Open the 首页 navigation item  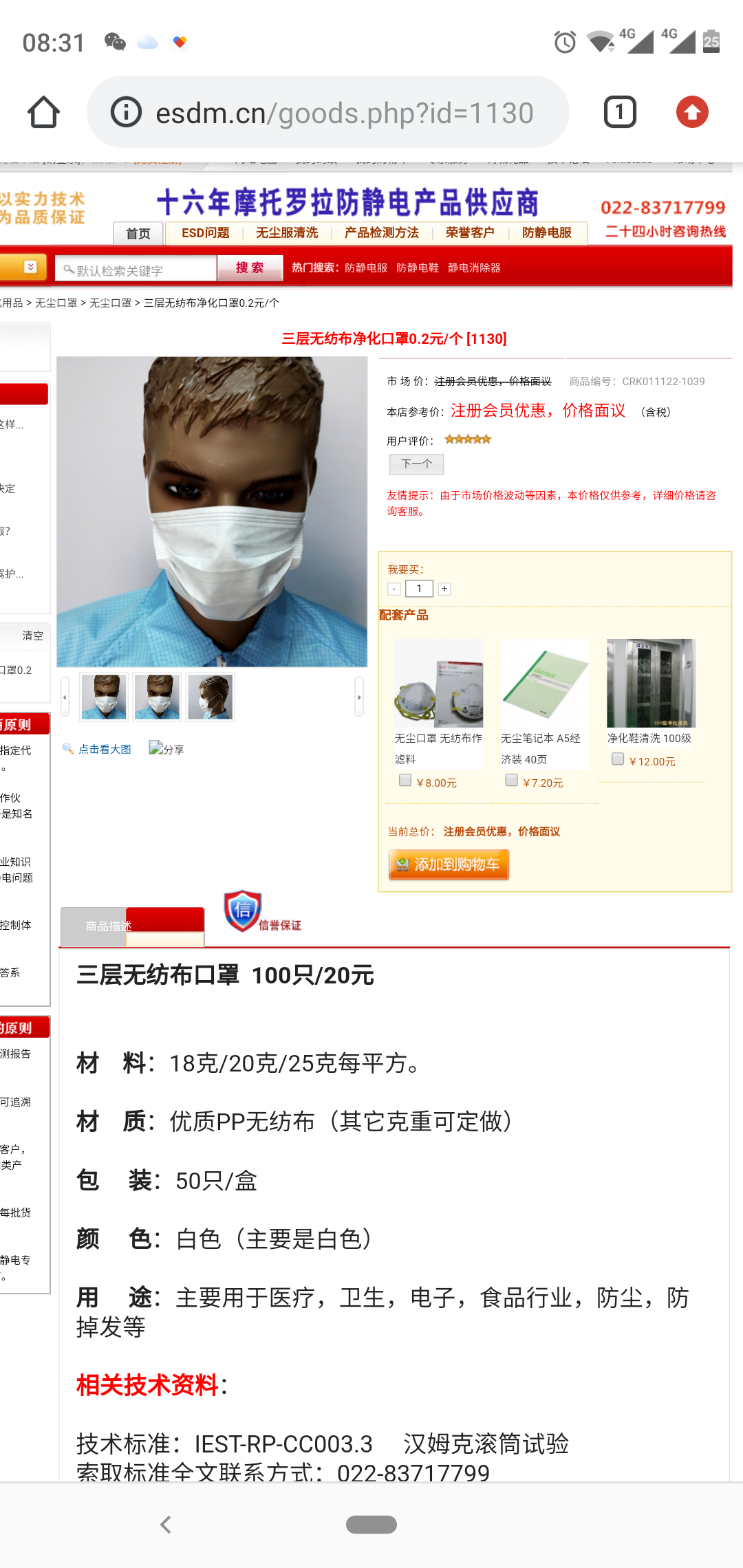(138, 233)
